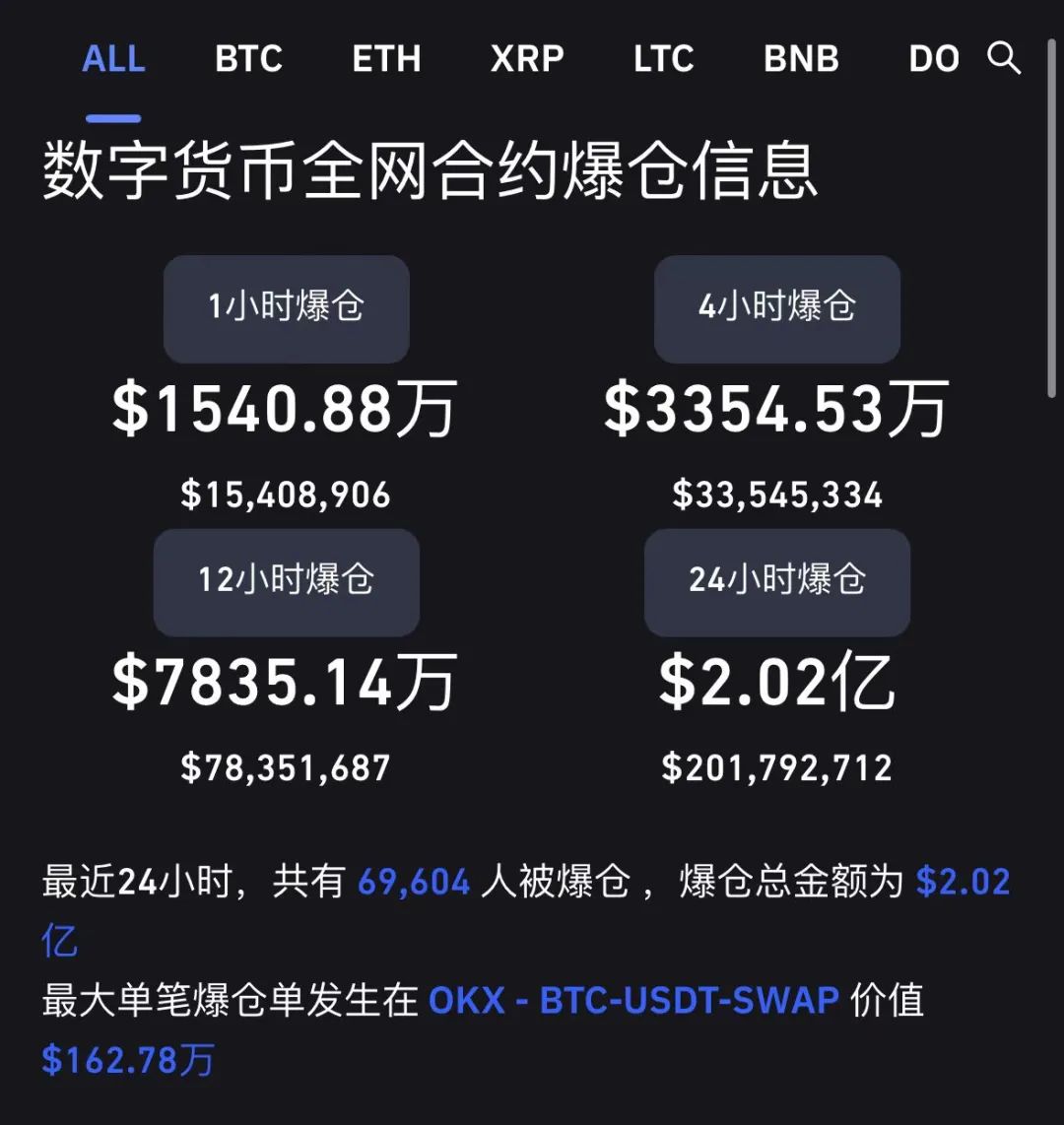Screen dimensions: 1064x1125
Task: Click the $201,792,712 detailed figure
Action: coord(776,765)
